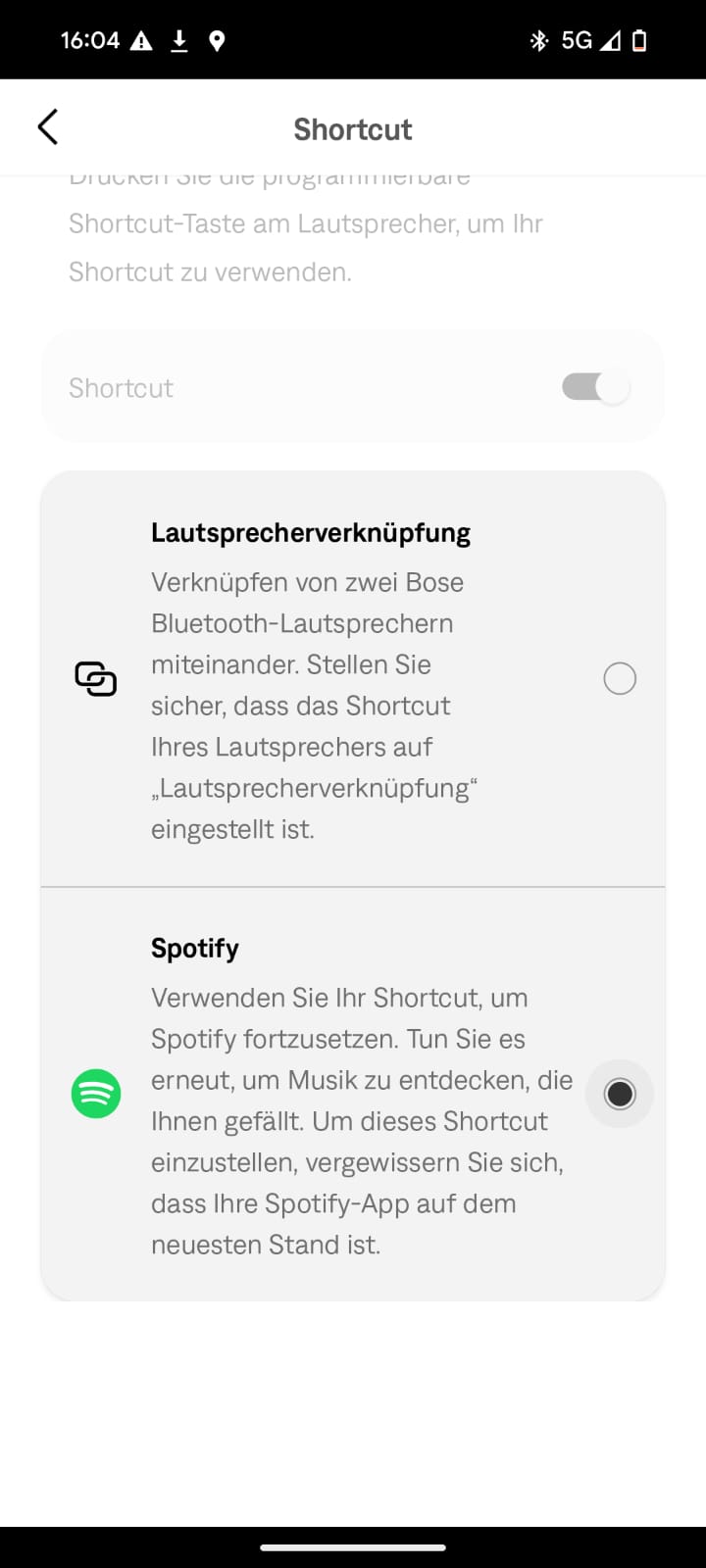Select the Lautsprecherverknüpfung radio button
This screenshot has width=706, height=1568.
click(620, 678)
